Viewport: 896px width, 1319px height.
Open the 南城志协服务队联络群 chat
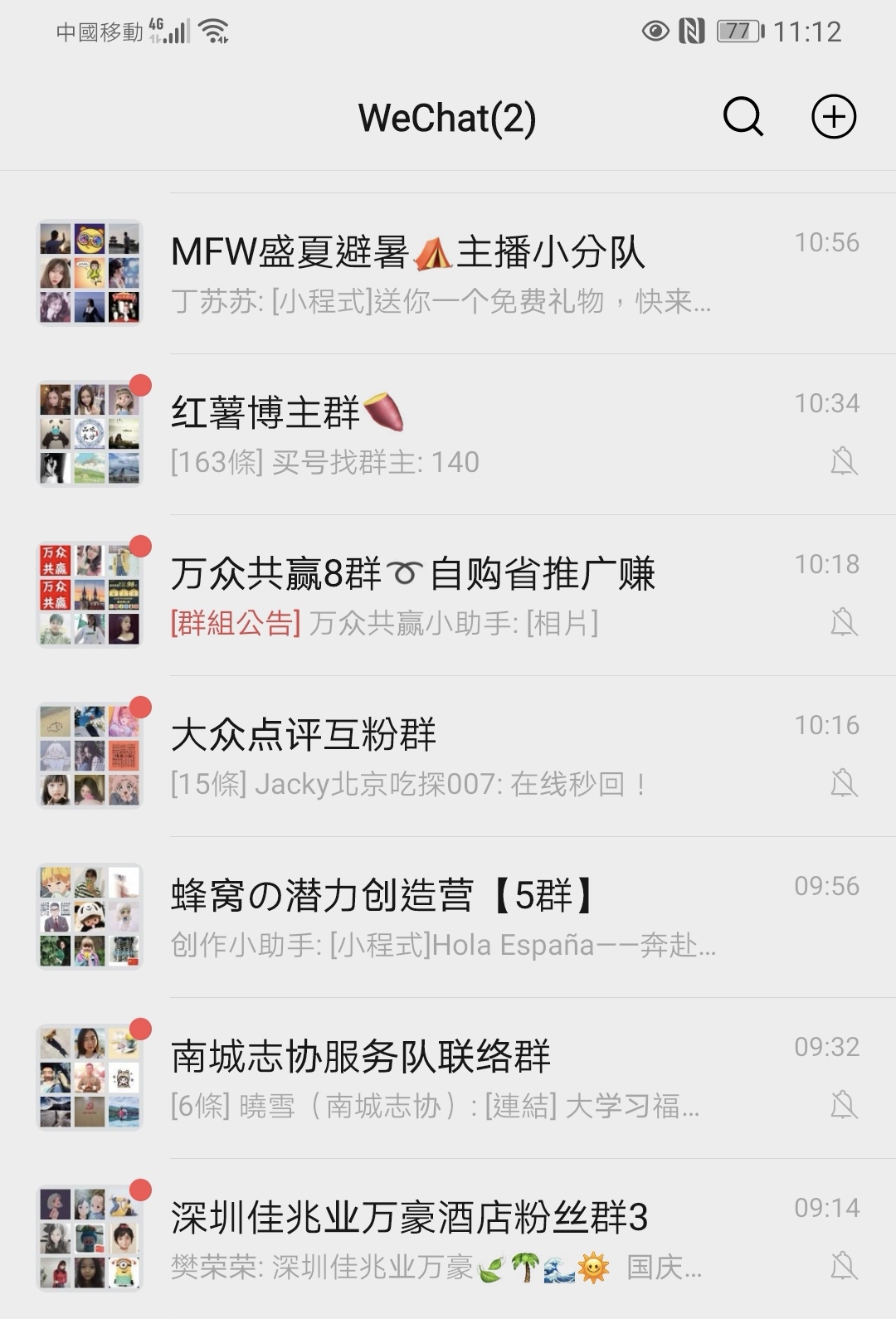(448, 1078)
